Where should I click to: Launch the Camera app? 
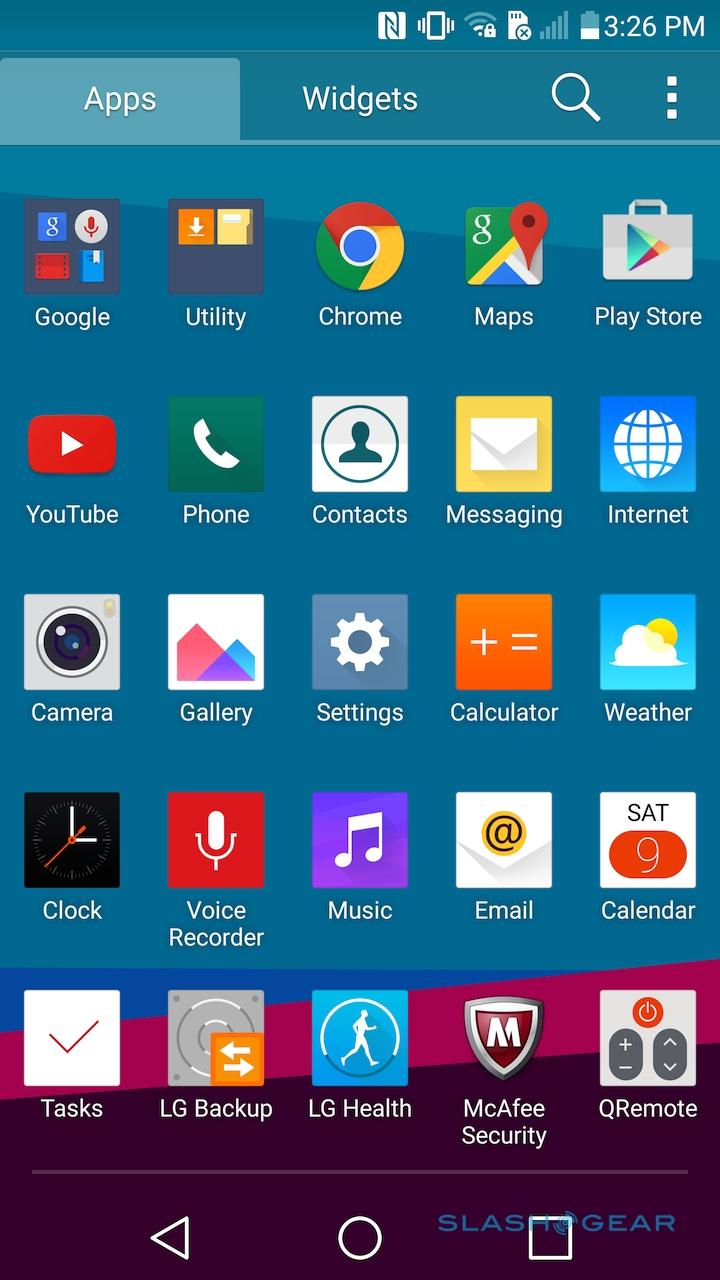point(72,642)
